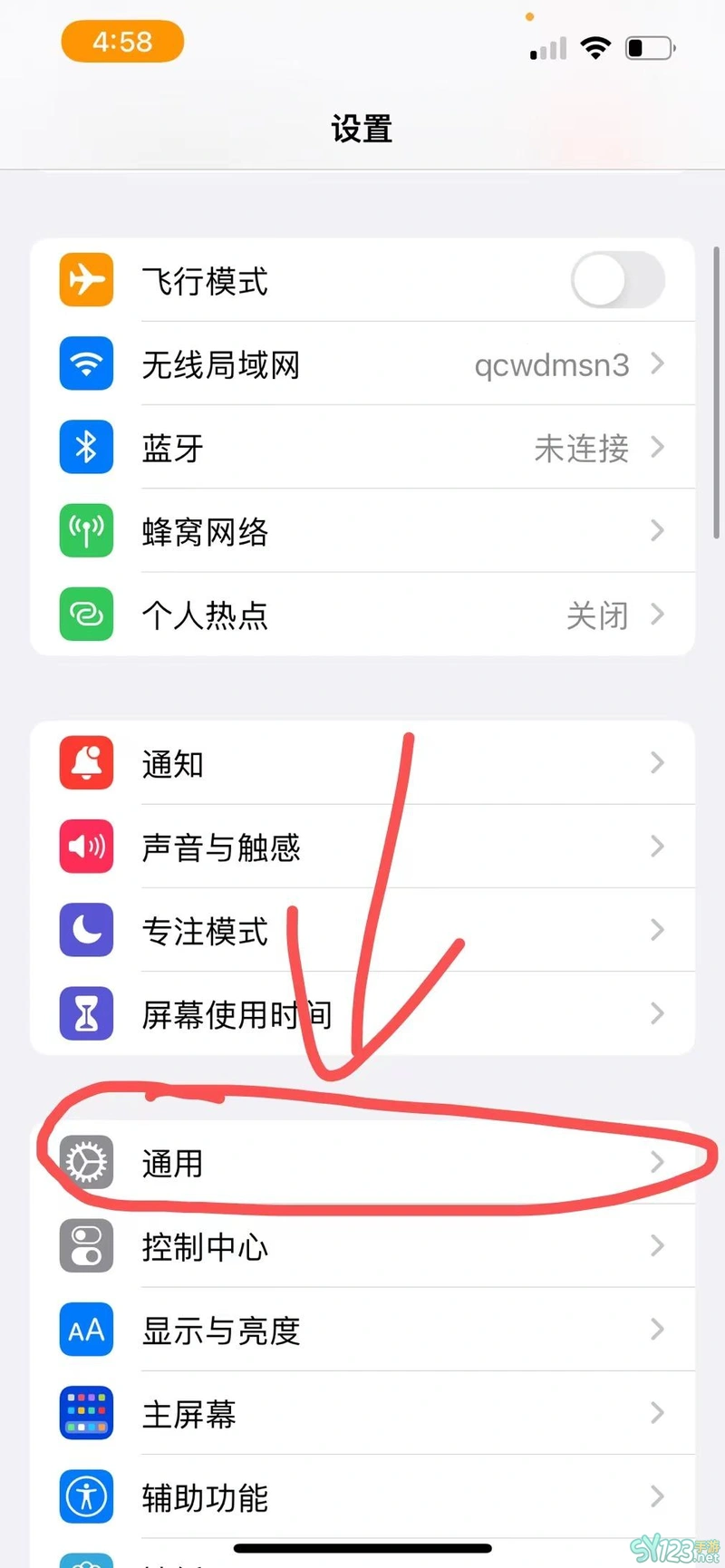Screen dimensions: 725x1568
Task: Open 主屏幕 settings
Action: (362, 1413)
